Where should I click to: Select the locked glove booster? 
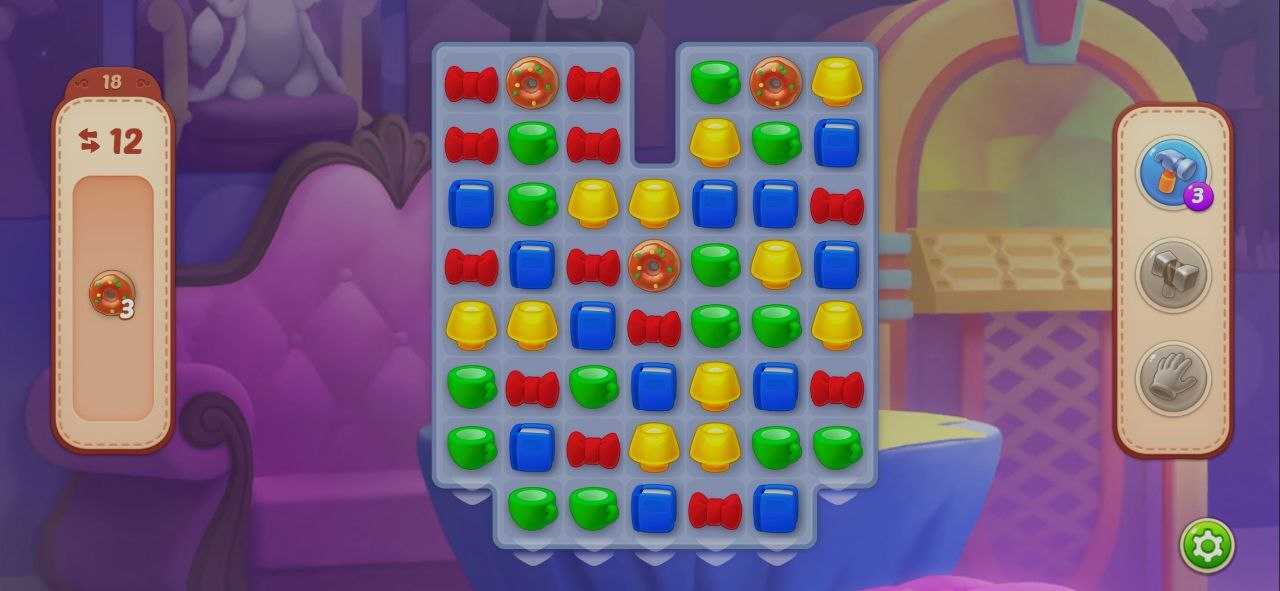click(1173, 379)
